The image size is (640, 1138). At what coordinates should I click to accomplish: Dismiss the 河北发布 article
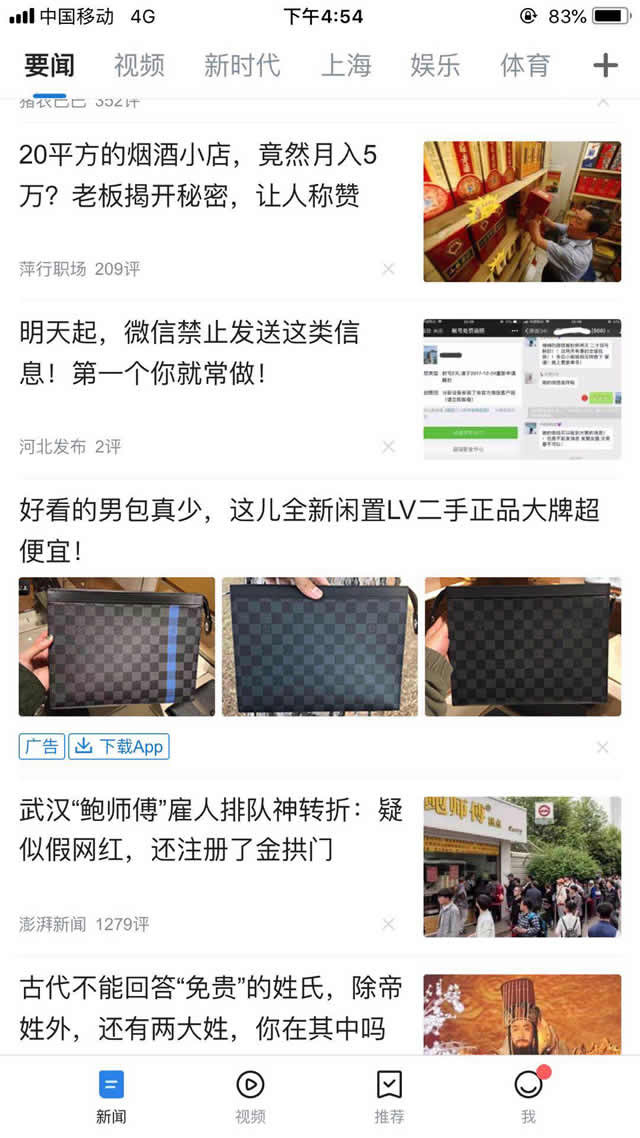tap(388, 446)
